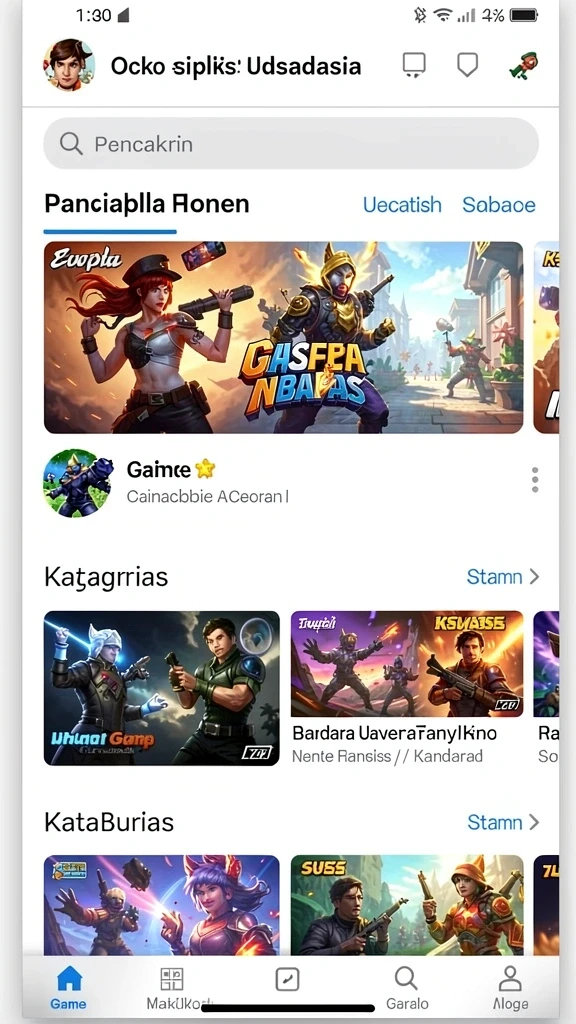Image resolution: width=576 pixels, height=1024 pixels.
Task: Switch to the Uecatish tab
Action: (x=402, y=205)
